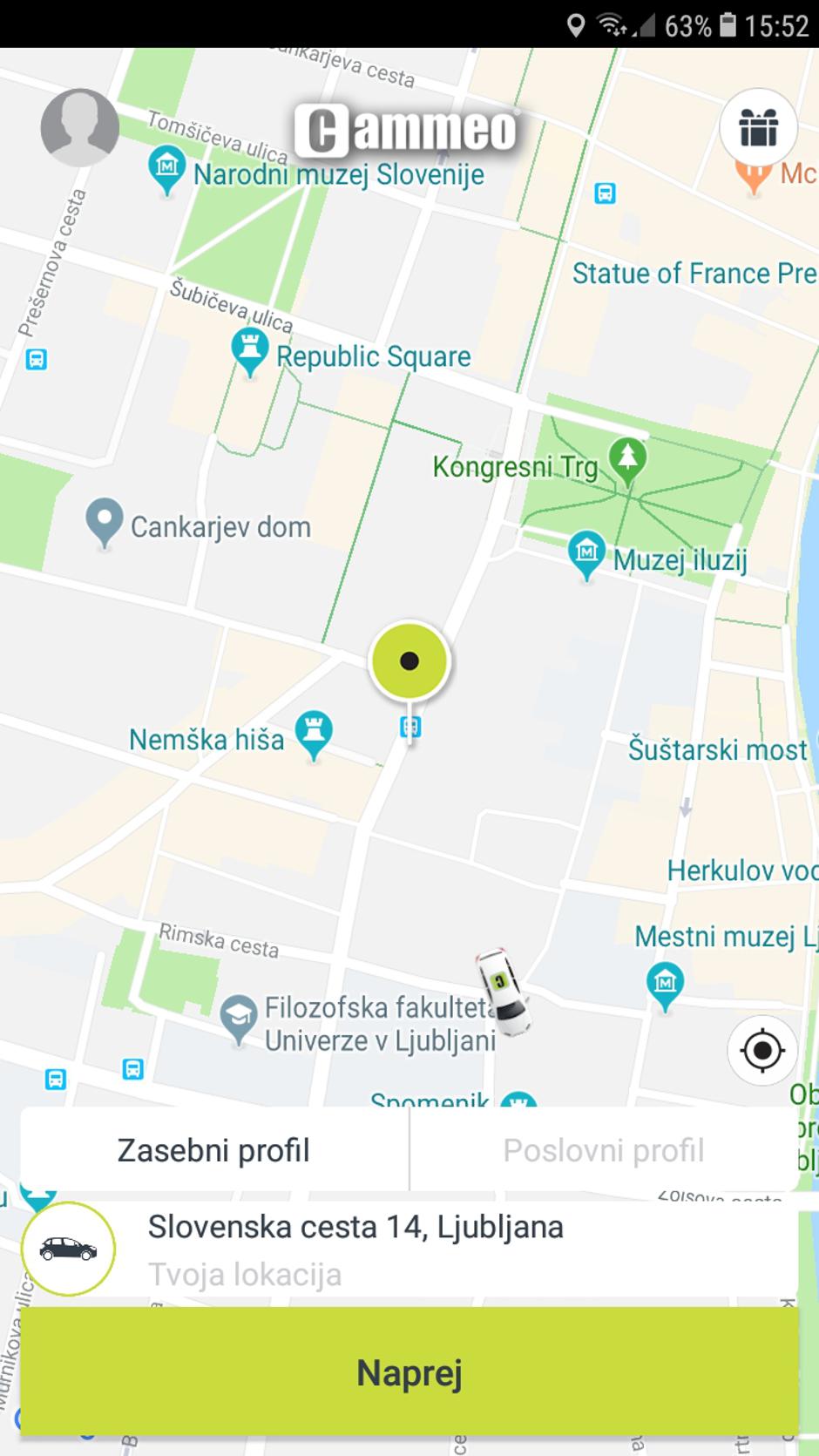
Task: Edit pickup address Slovenska cesta 14
Action: [x=355, y=1227]
